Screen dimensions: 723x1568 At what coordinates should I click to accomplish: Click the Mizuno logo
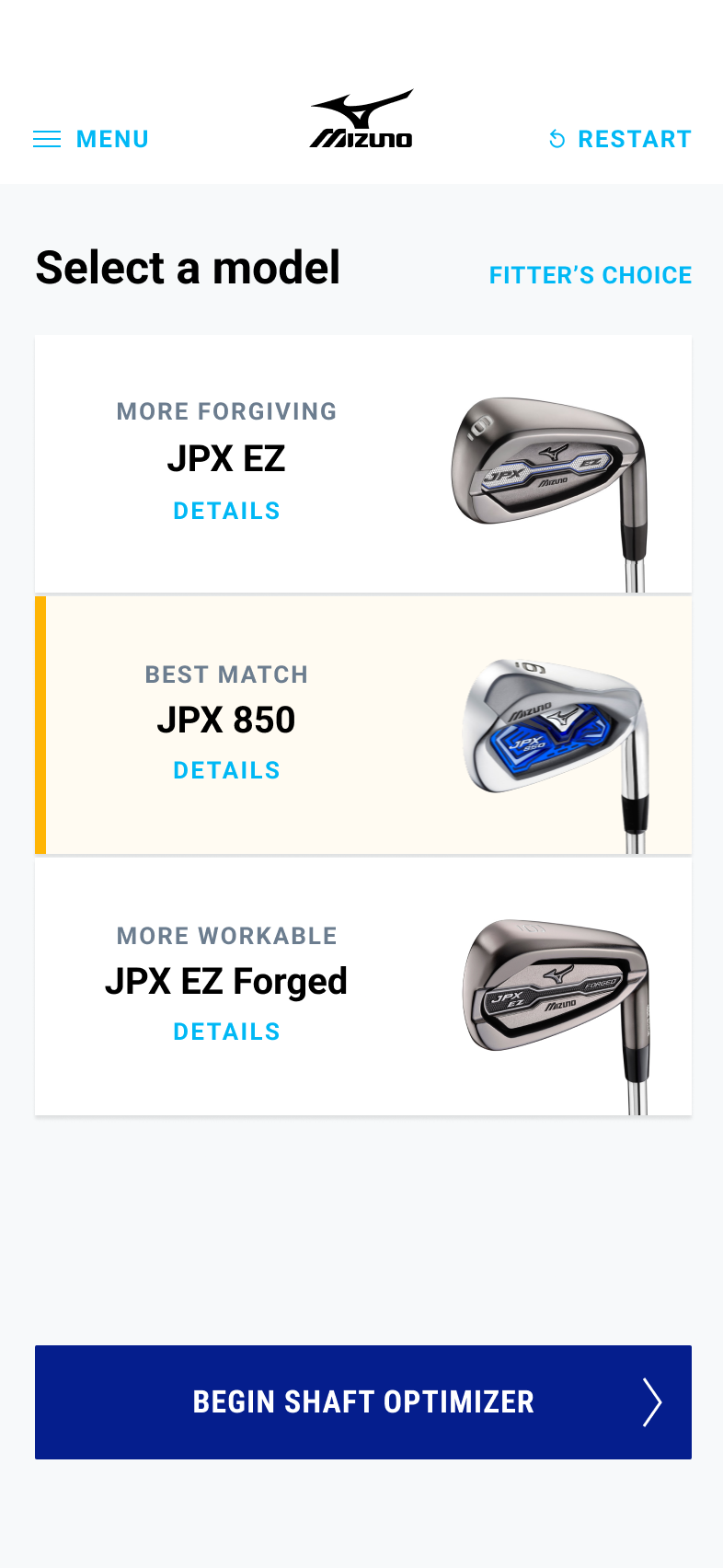click(x=362, y=118)
